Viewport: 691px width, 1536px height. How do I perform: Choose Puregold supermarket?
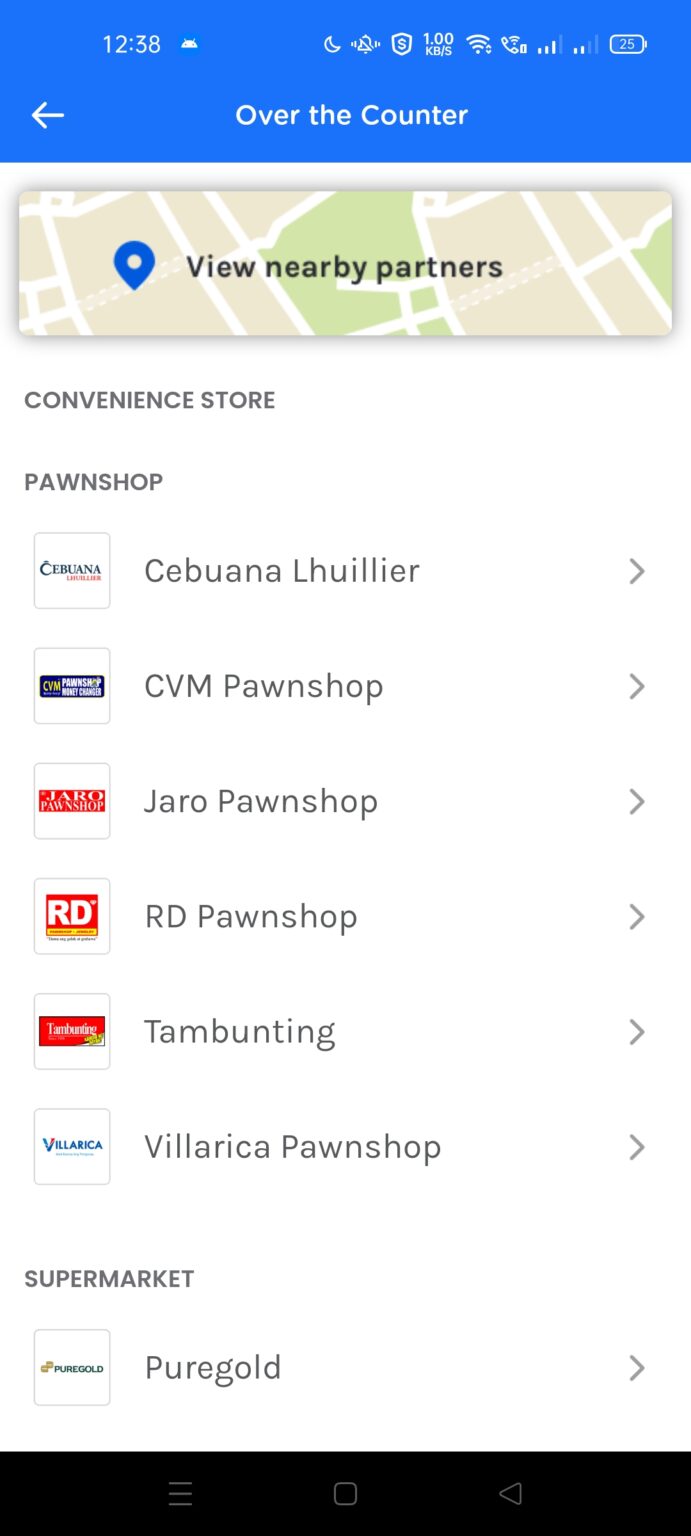point(340,1367)
